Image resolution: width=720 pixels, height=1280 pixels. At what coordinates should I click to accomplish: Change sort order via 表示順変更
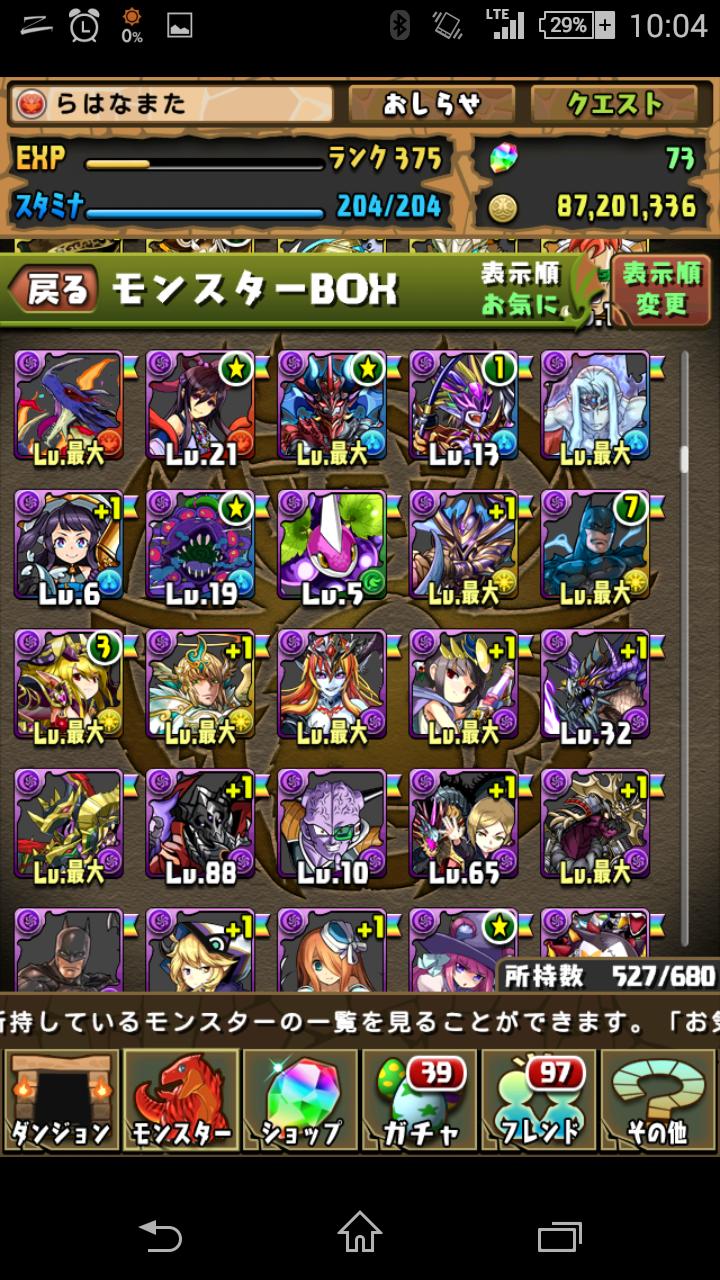[661, 288]
